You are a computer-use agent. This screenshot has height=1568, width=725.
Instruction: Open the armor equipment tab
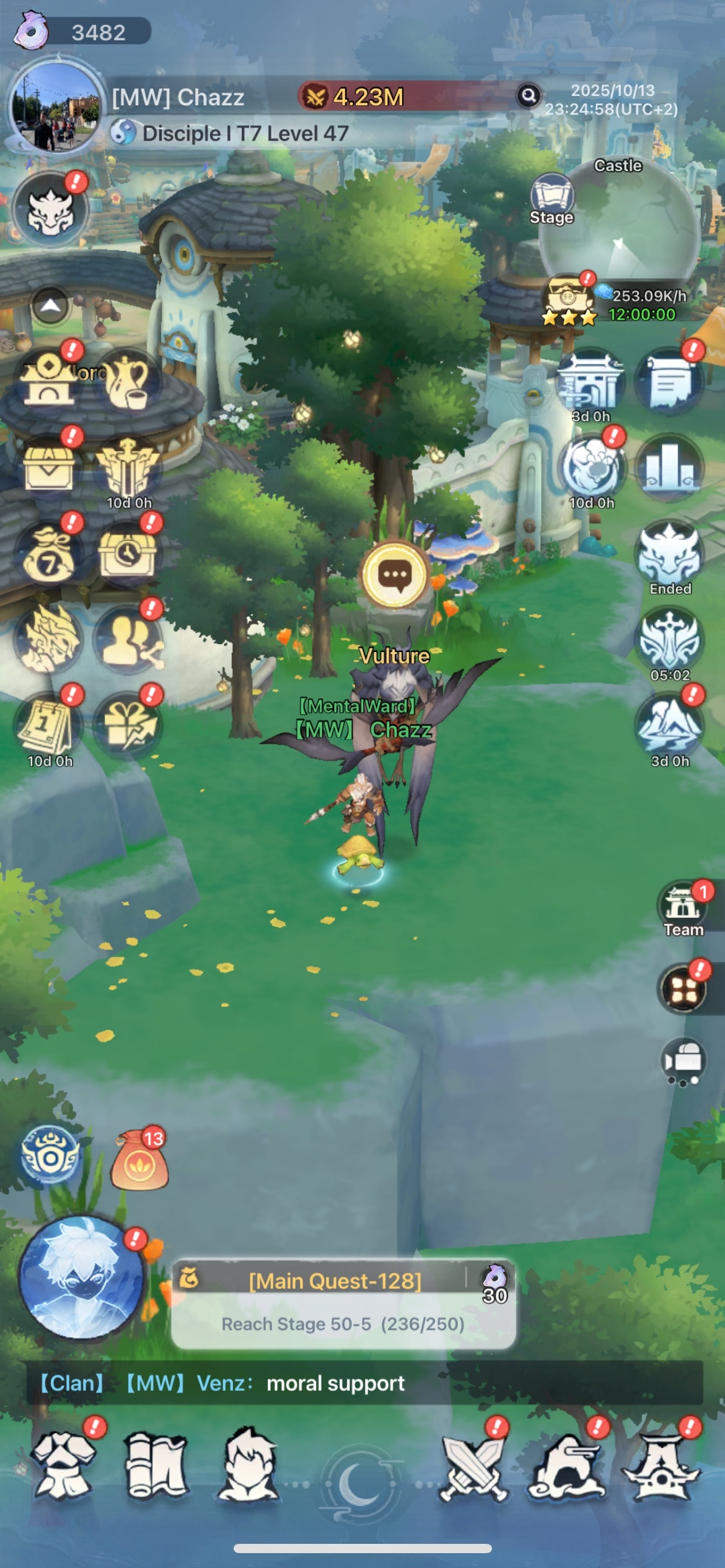tap(63, 1466)
